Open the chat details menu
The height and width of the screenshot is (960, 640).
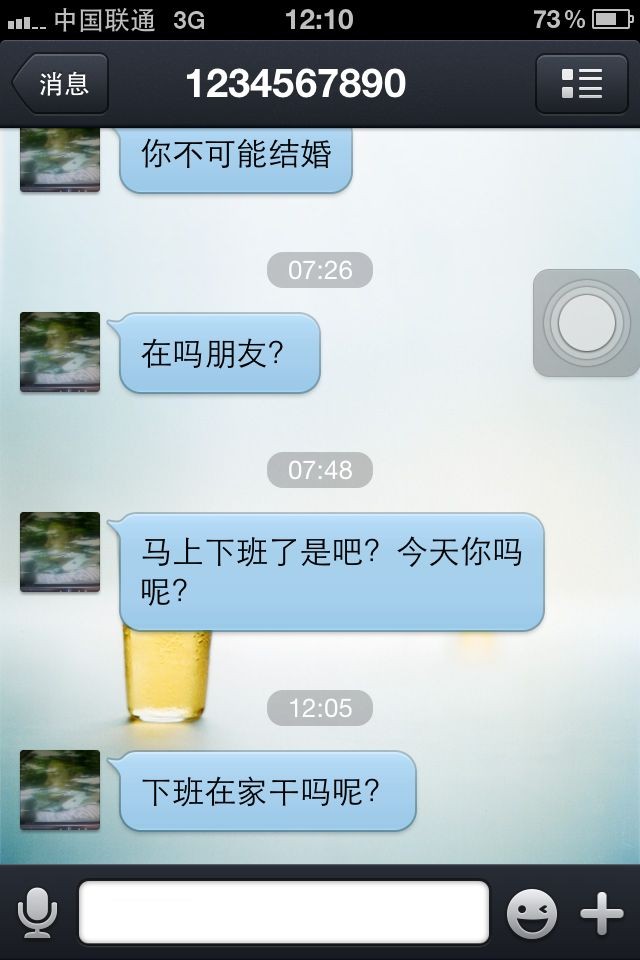[581, 84]
